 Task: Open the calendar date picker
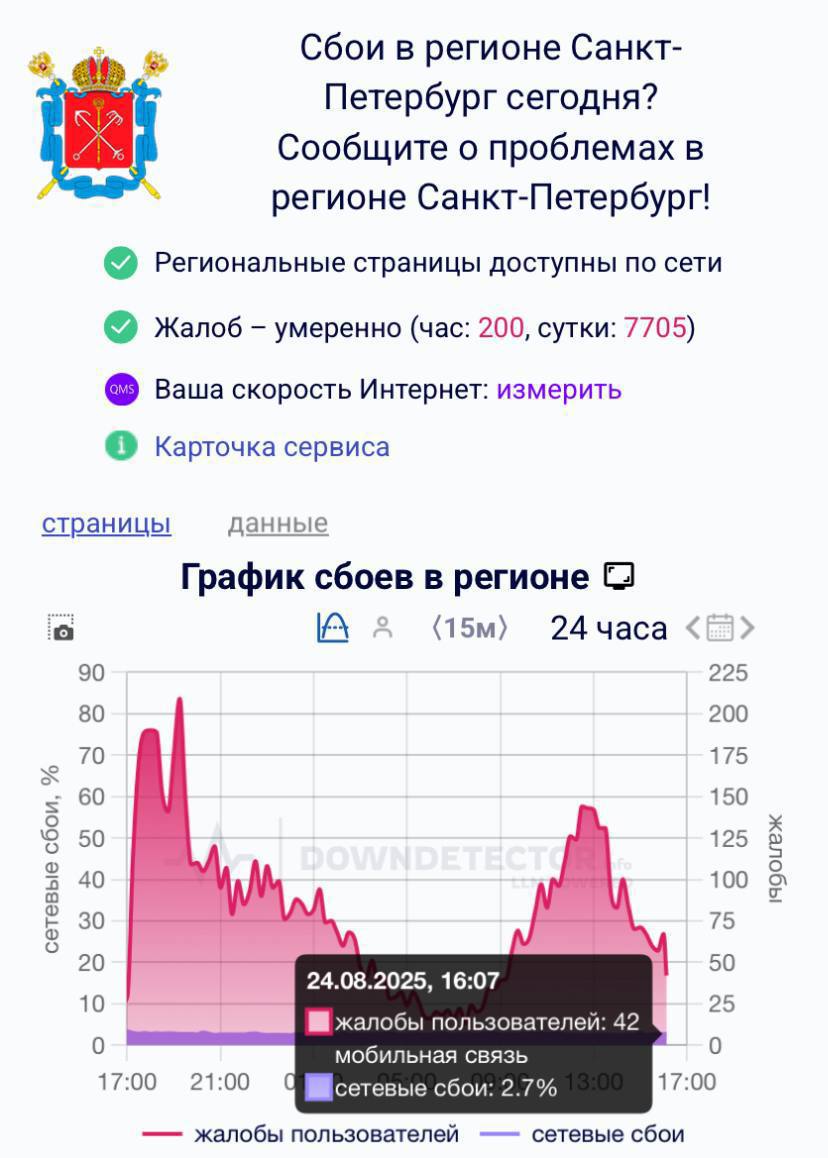point(720,628)
